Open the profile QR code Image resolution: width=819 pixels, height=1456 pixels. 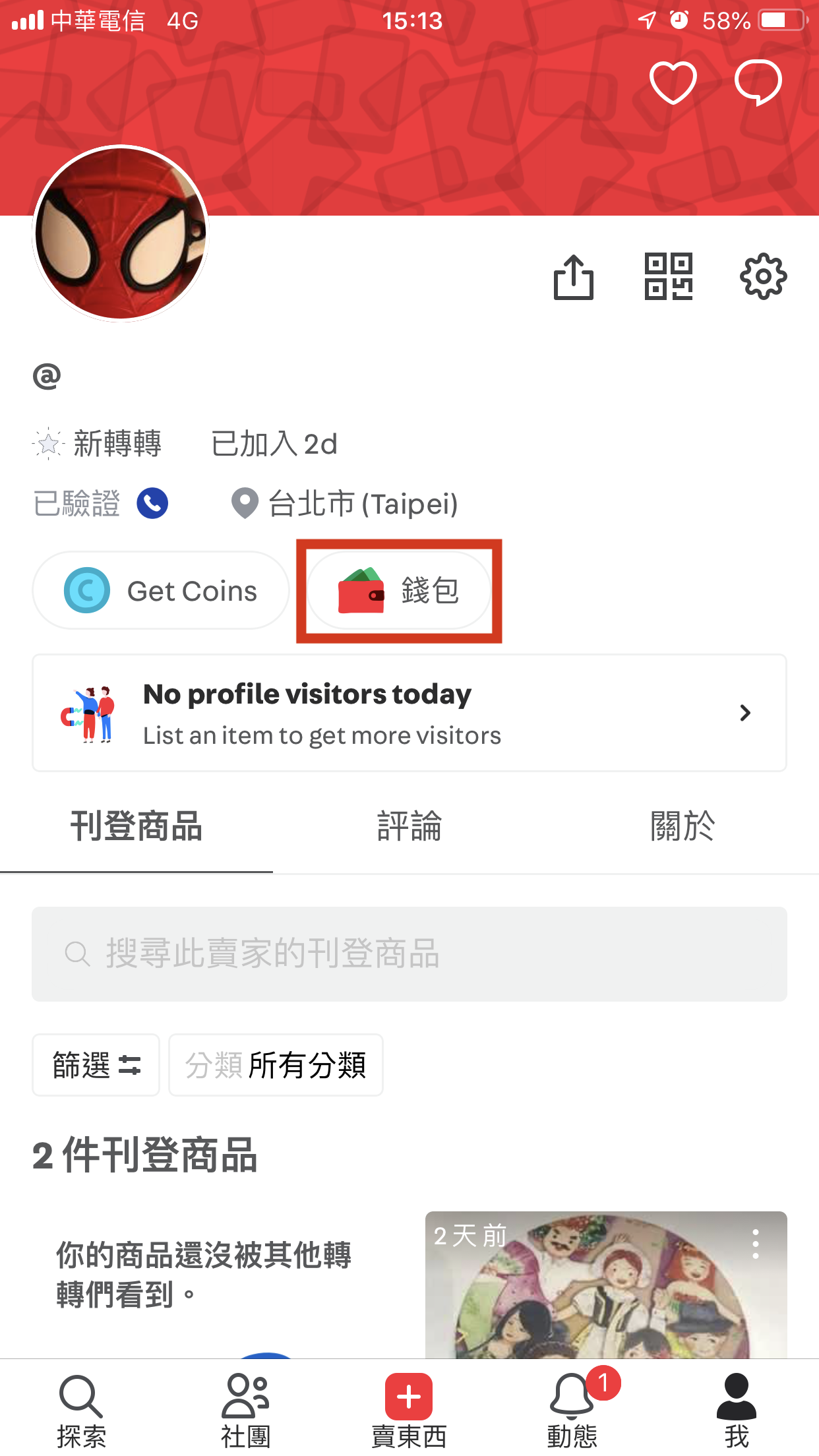pyautogui.click(x=668, y=277)
